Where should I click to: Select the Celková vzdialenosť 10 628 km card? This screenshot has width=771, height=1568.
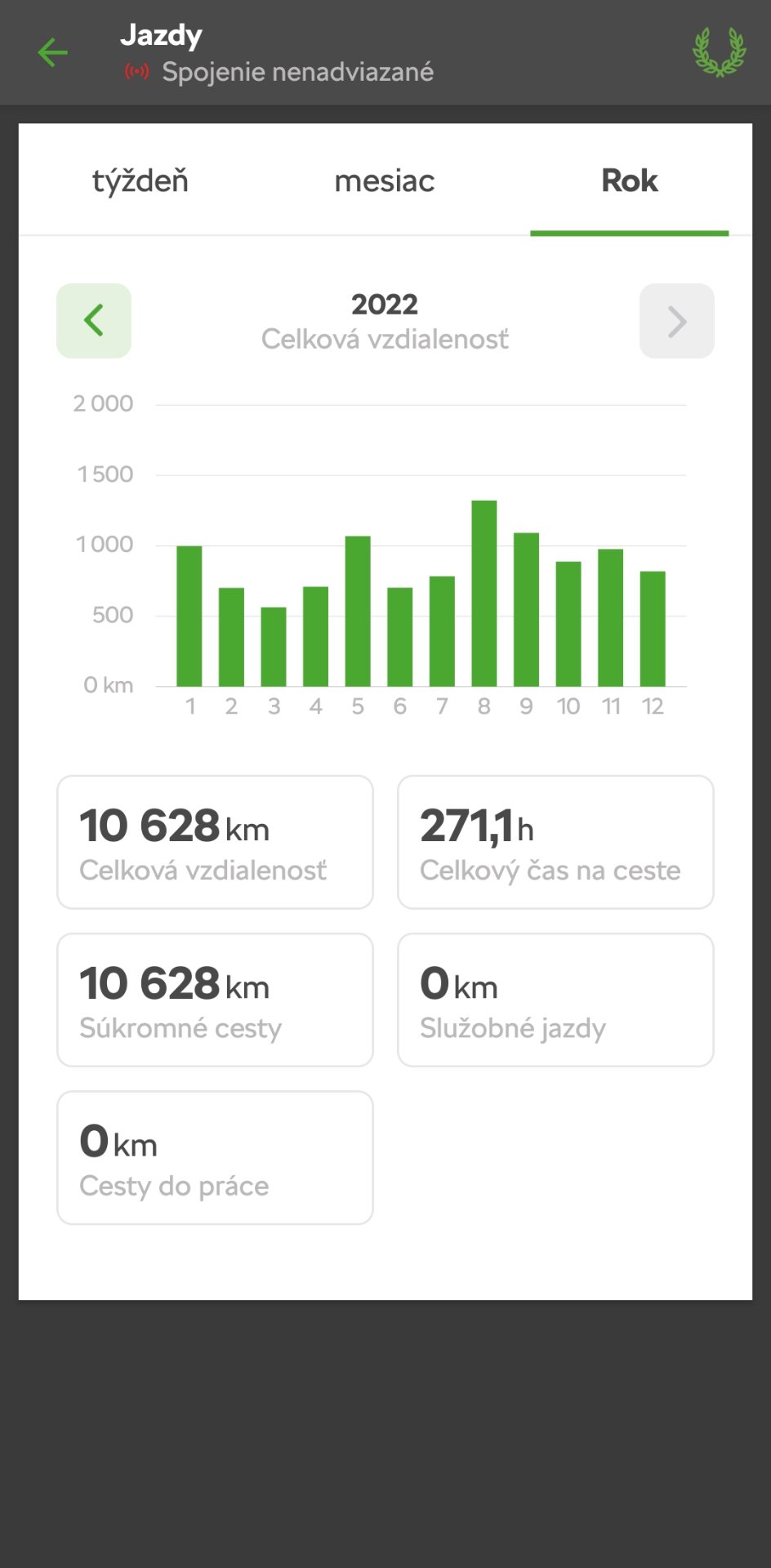pos(215,842)
